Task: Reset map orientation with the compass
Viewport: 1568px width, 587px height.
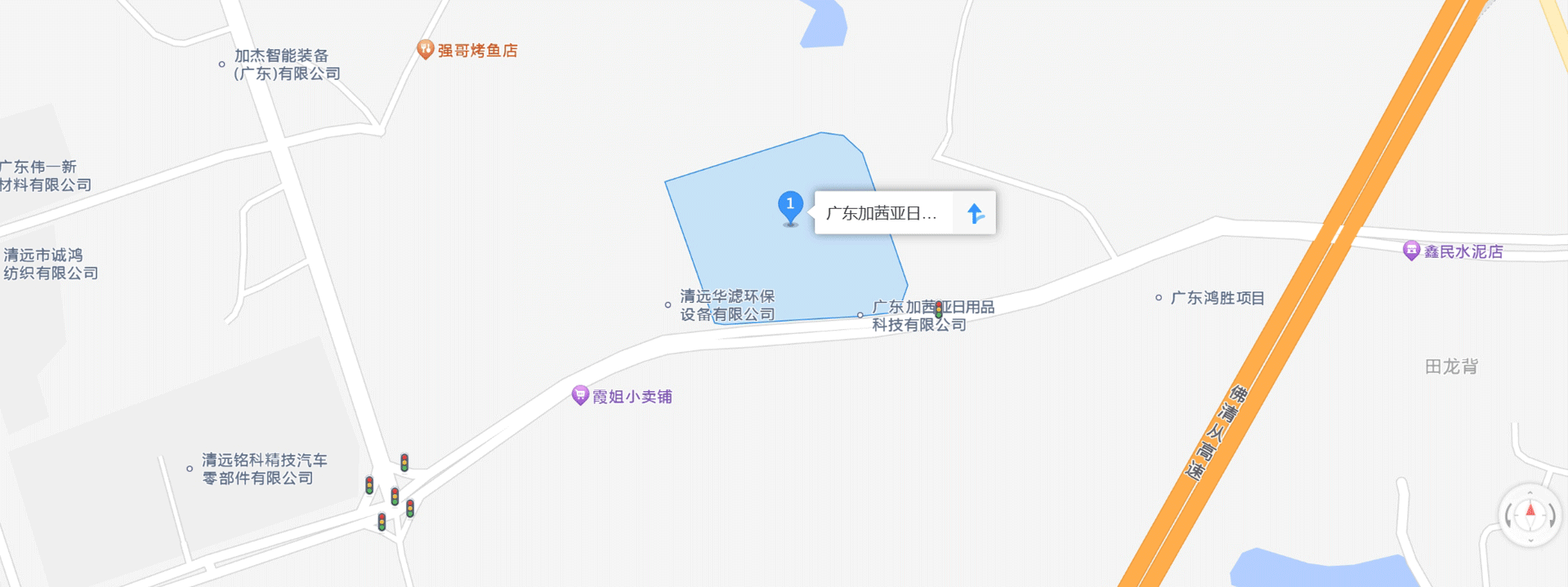Action: click(1530, 515)
